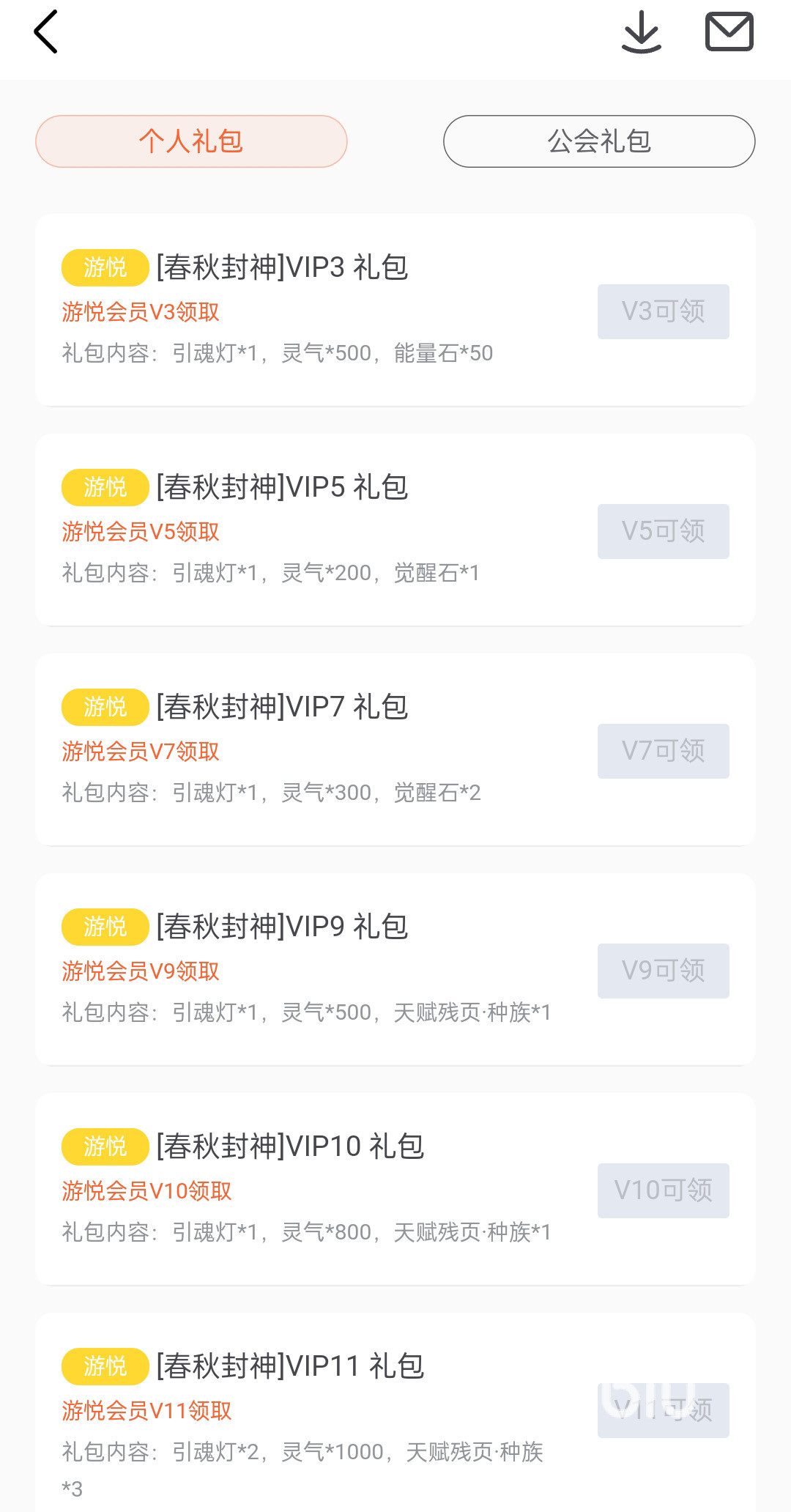The image size is (791, 1512).
Task: Hit the V9可领 button
Action: [x=663, y=971]
